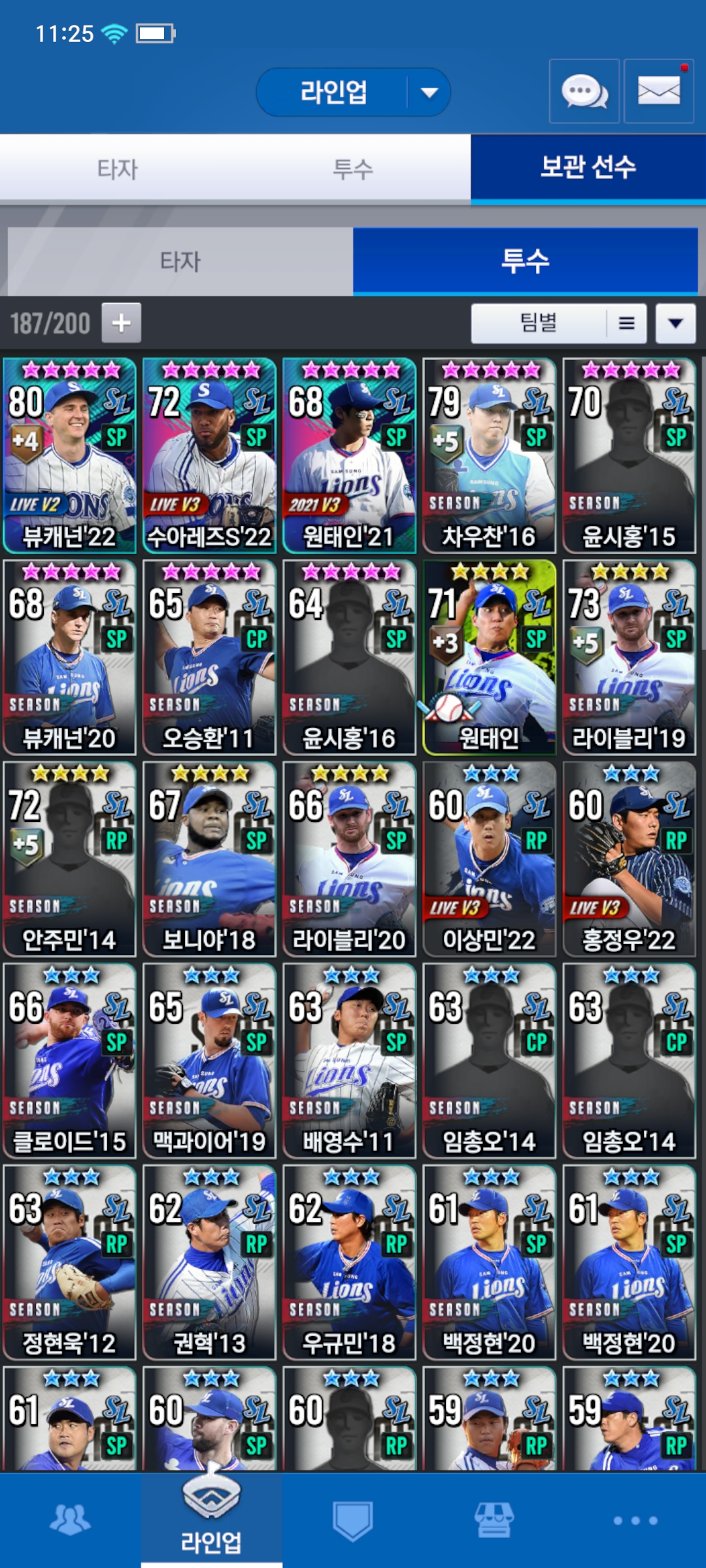Open the mail envelope icon
706x1568 pixels.
click(x=658, y=91)
